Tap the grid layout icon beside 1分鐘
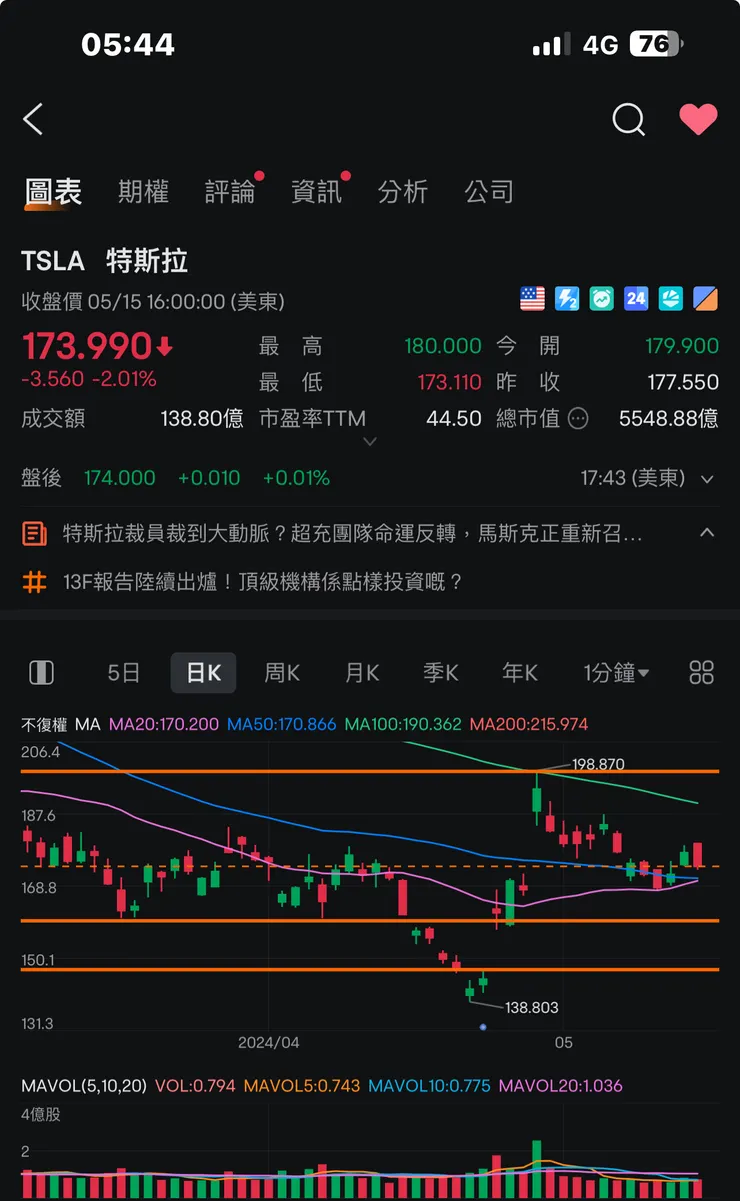Screen dimensions: 740x1201 (700, 672)
